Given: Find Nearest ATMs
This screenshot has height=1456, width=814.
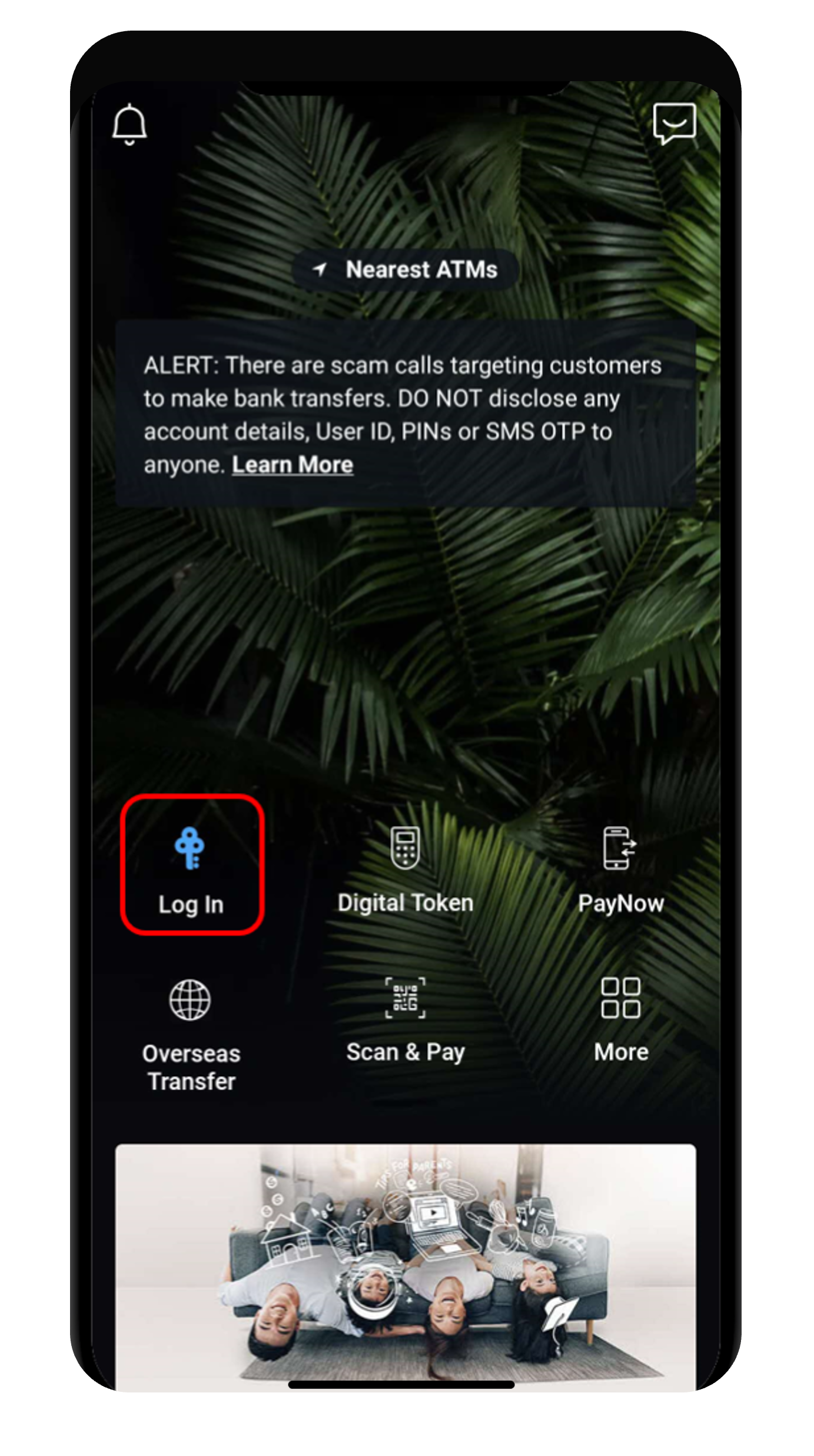Looking at the screenshot, I should pos(406,270).
